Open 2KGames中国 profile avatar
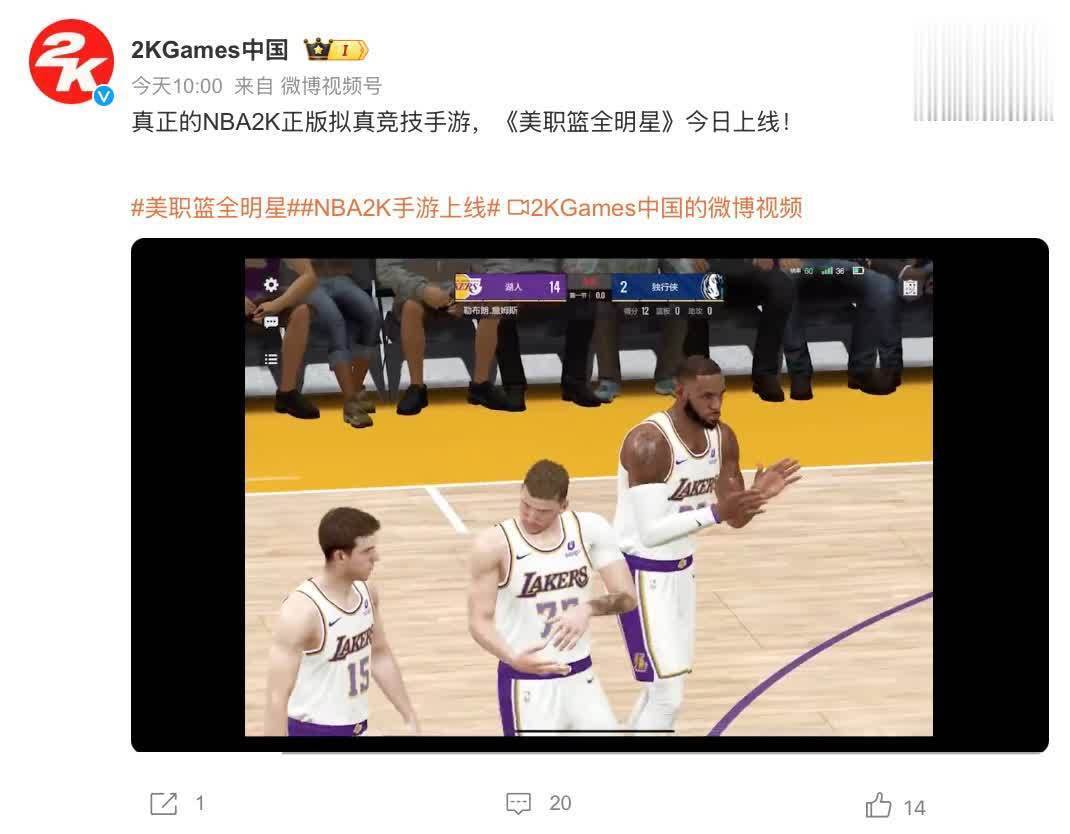 [x=71, y=60]
